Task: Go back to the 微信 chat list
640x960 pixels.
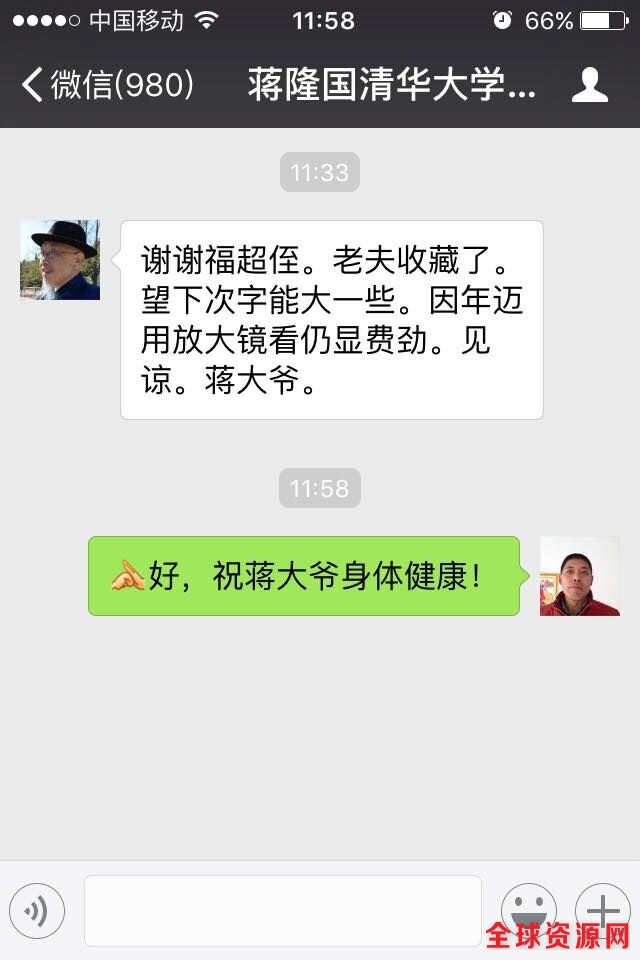Action: (105, 85)
